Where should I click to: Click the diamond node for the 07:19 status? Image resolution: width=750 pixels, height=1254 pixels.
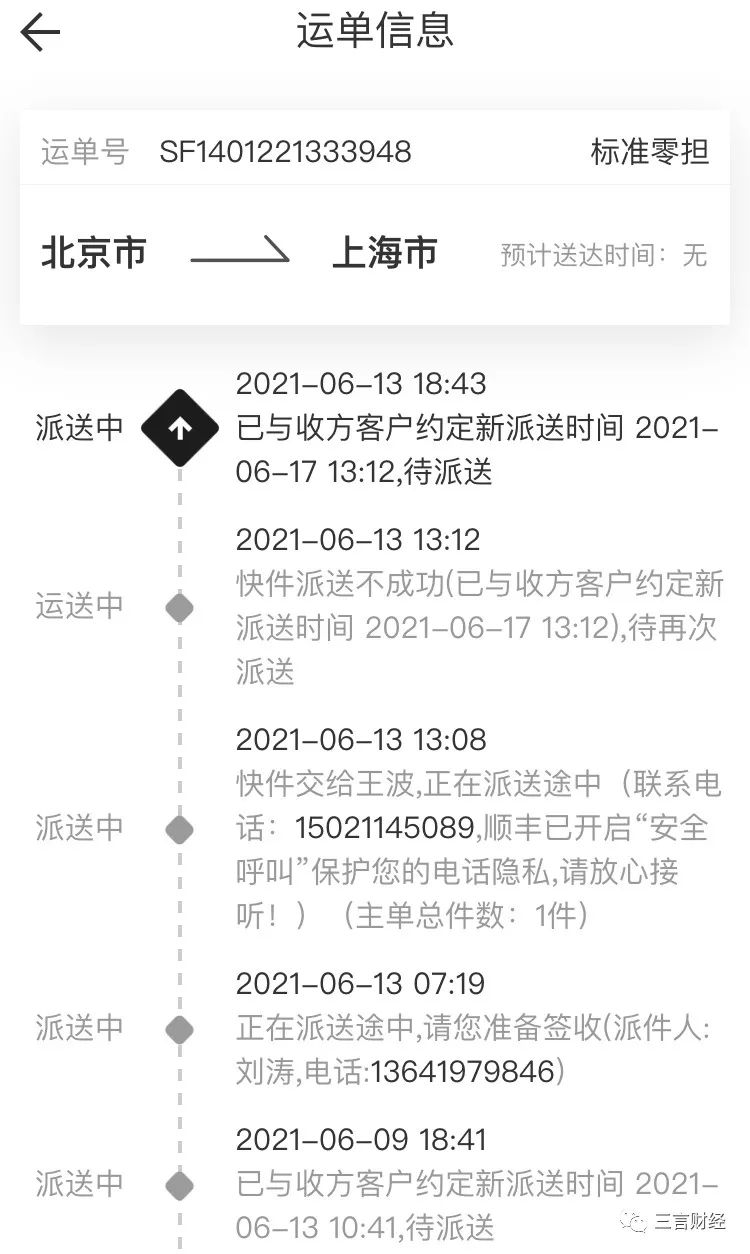click(x=180, y=1027)
